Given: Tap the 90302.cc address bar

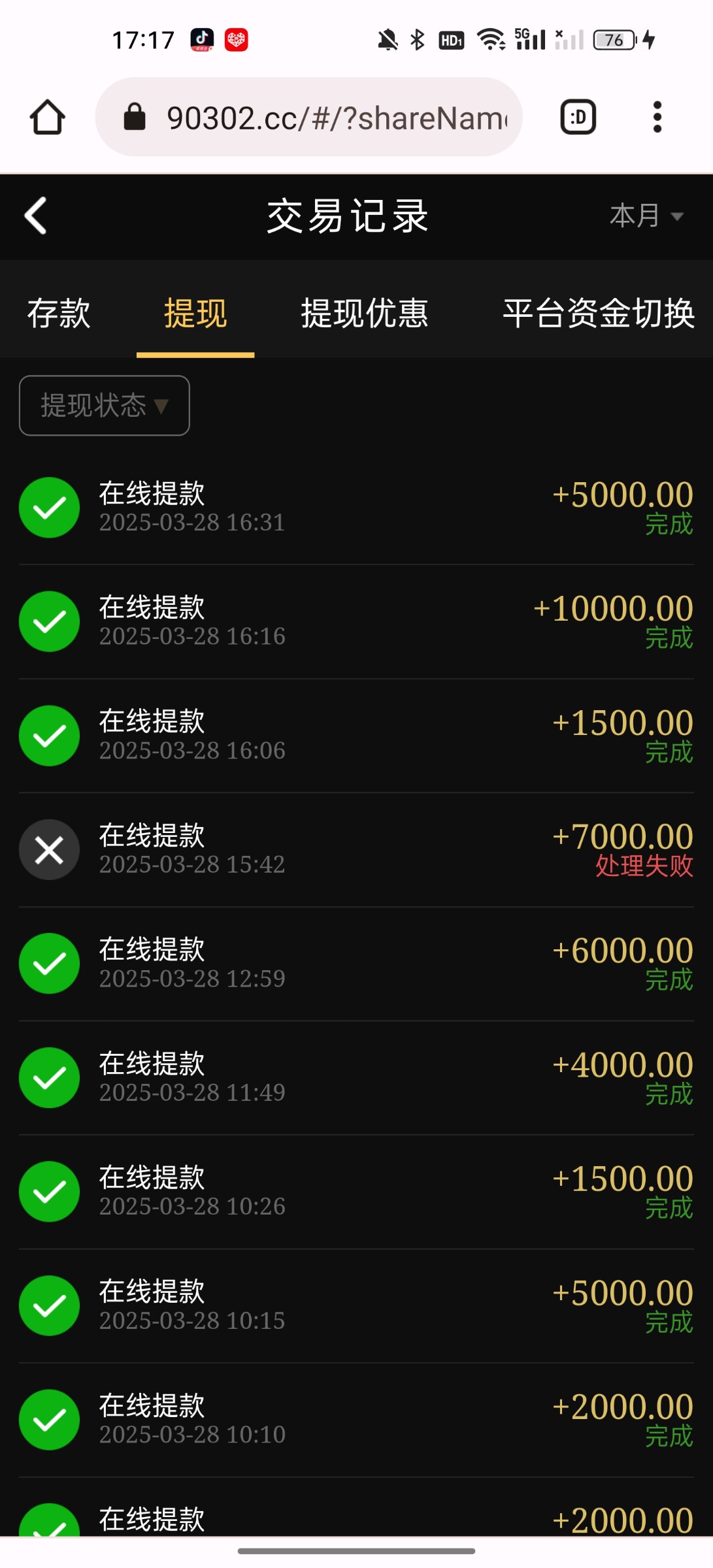Looking at the screenshot, I should click(x=308, y=117).
